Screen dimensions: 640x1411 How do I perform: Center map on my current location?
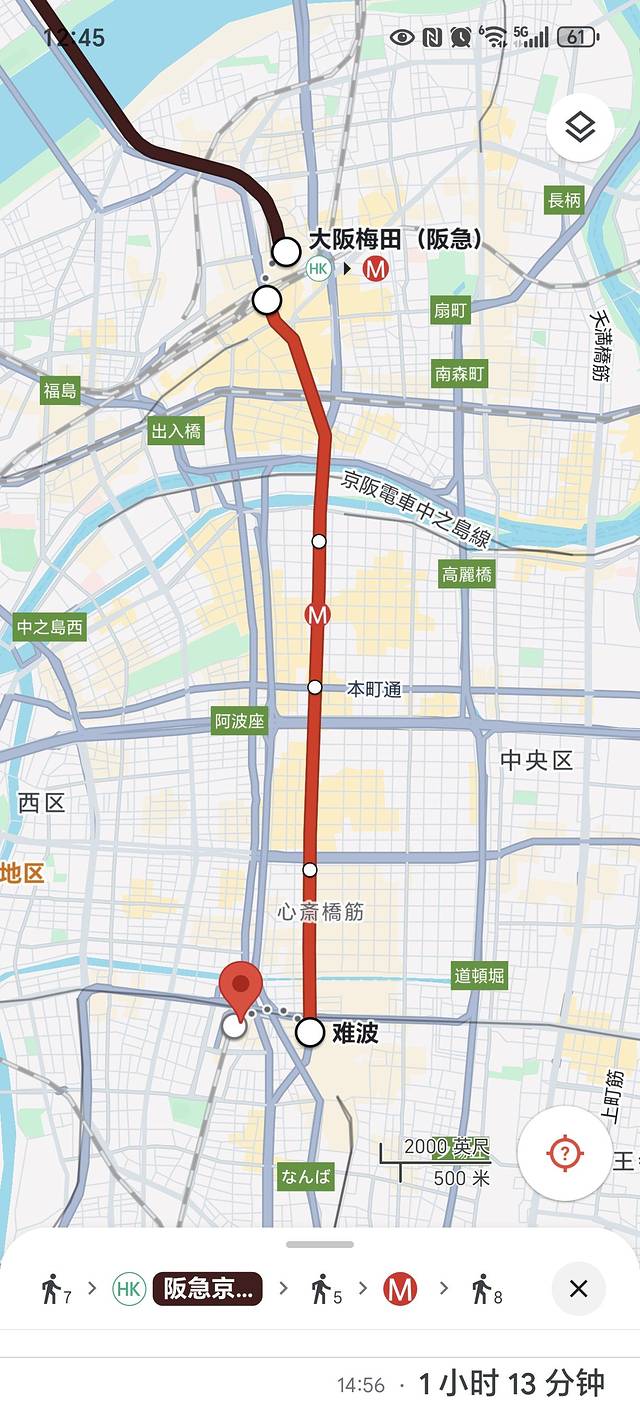[x=565, y=1154]
